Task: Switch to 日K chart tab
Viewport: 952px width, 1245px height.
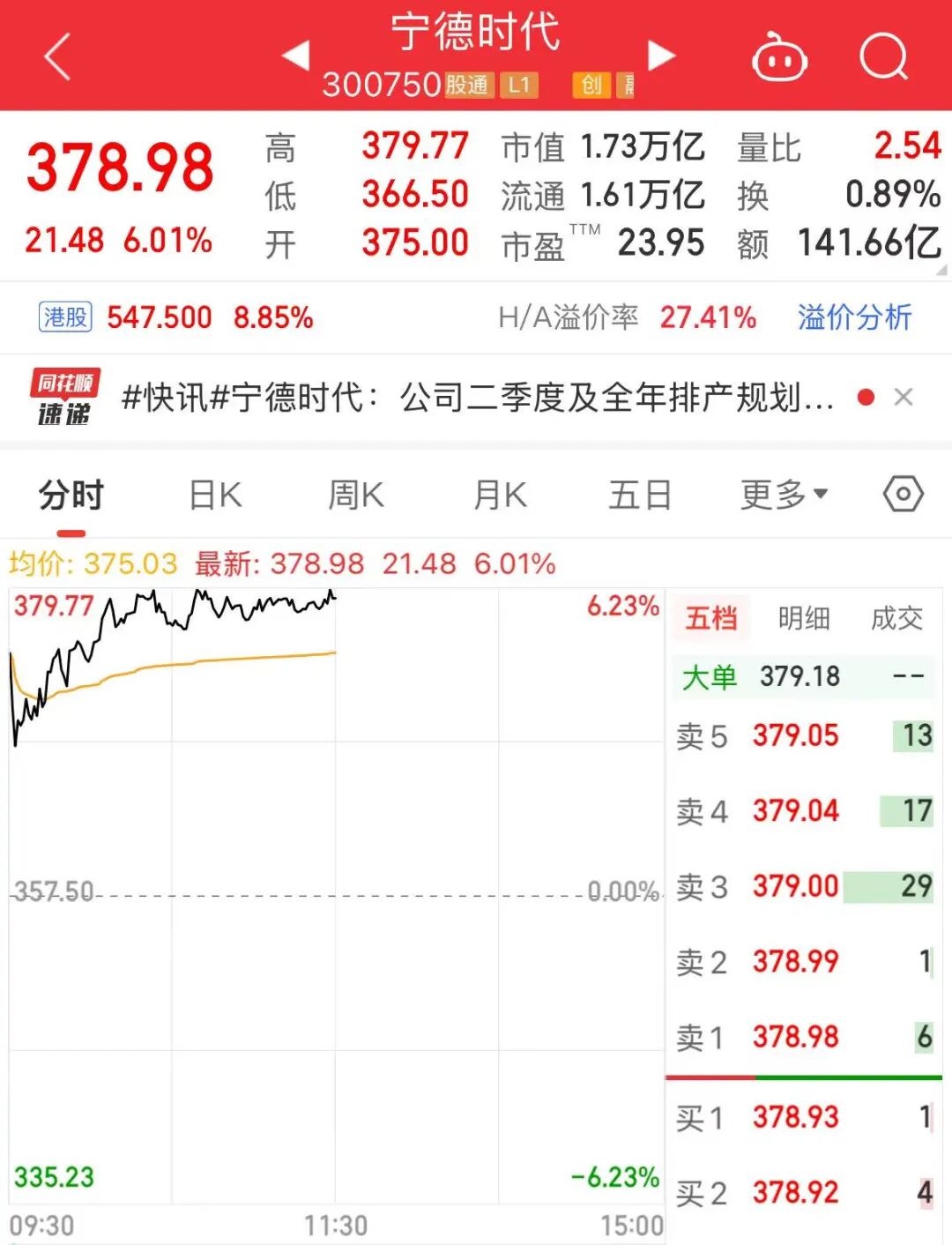Action: click(x=215, y=496)
